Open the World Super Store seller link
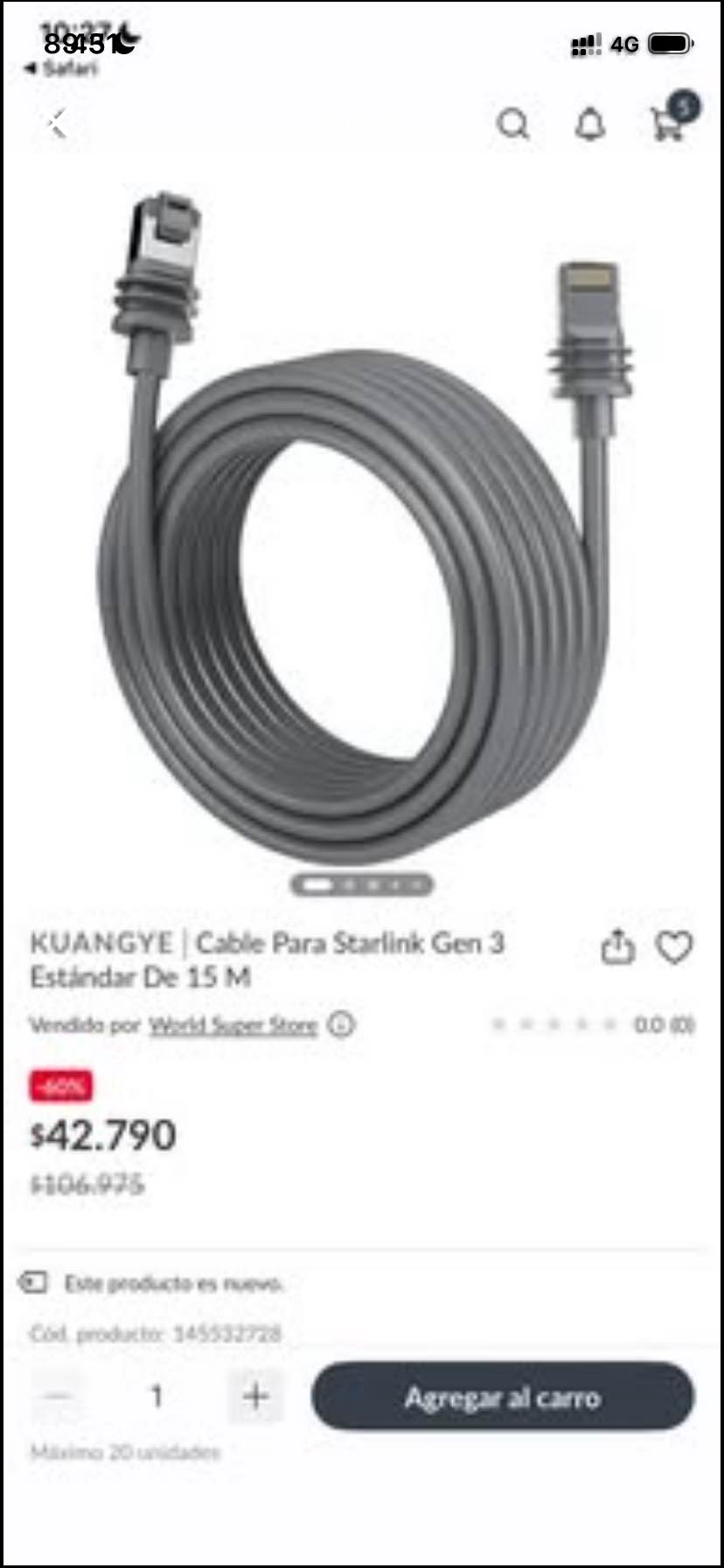Image resolution: width=724 pixels, height=1568 pixels. point(233,1025)
